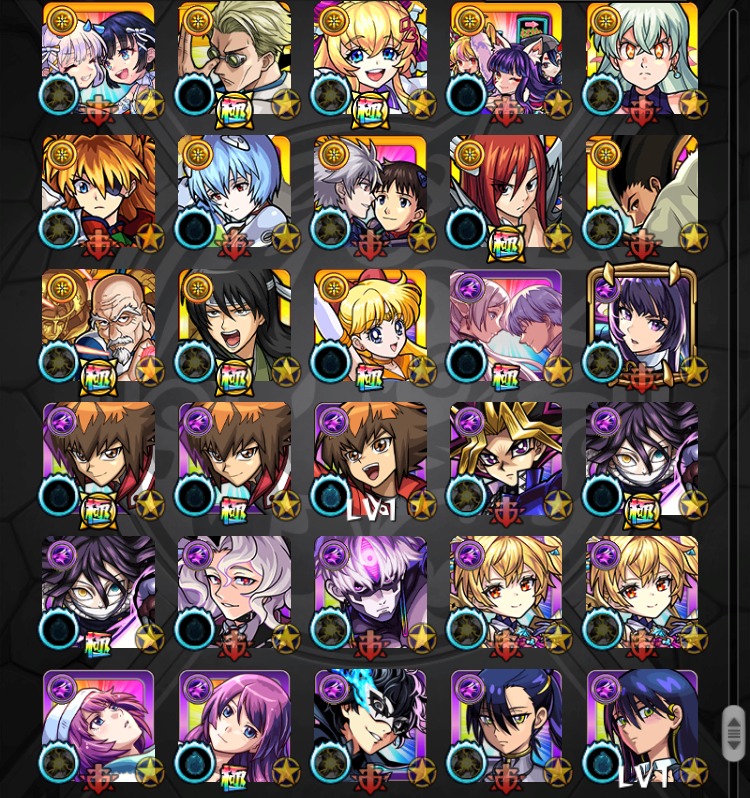750x798 pixels.
Task: Select the white wavy-haired character tile
Action: (x=234, y=592)
